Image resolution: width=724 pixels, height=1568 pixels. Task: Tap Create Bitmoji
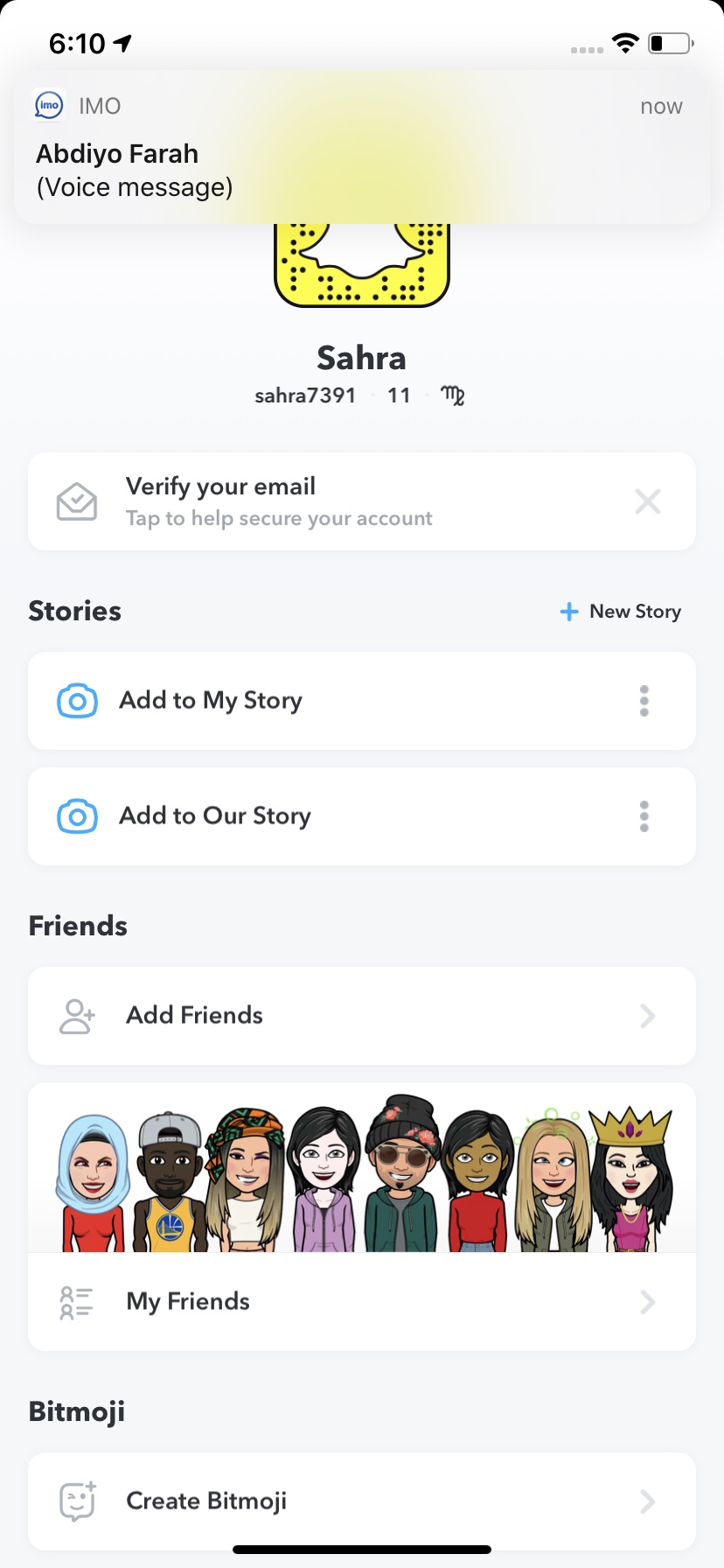(362, 1501)
